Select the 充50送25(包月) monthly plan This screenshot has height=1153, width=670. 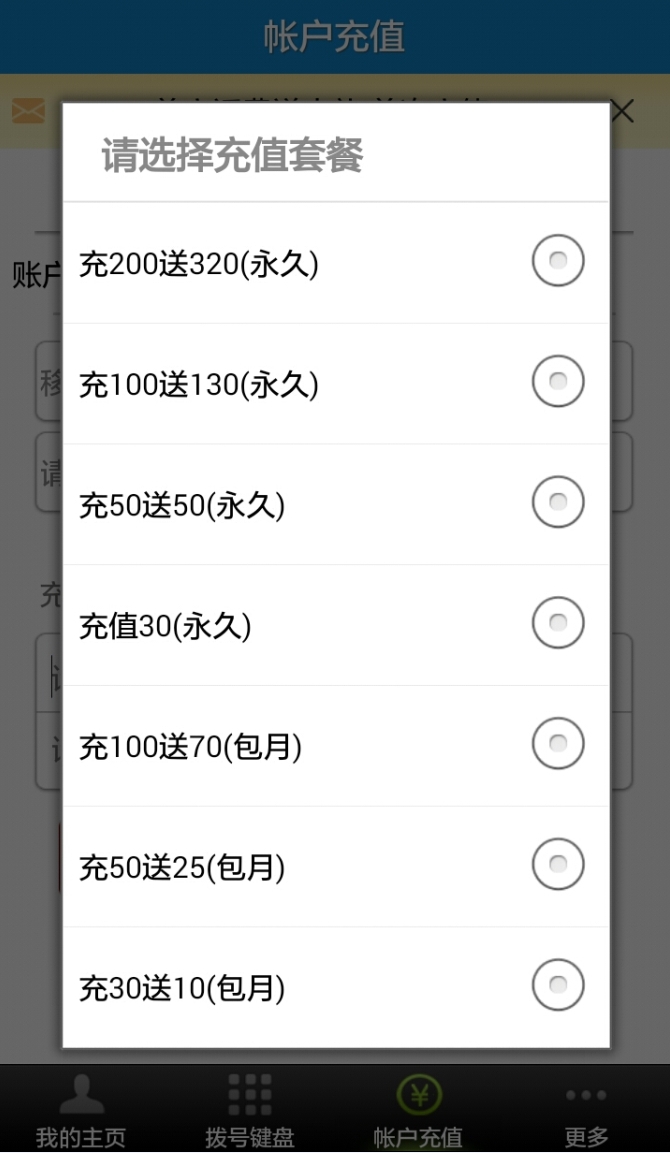[x=557, y=864]
